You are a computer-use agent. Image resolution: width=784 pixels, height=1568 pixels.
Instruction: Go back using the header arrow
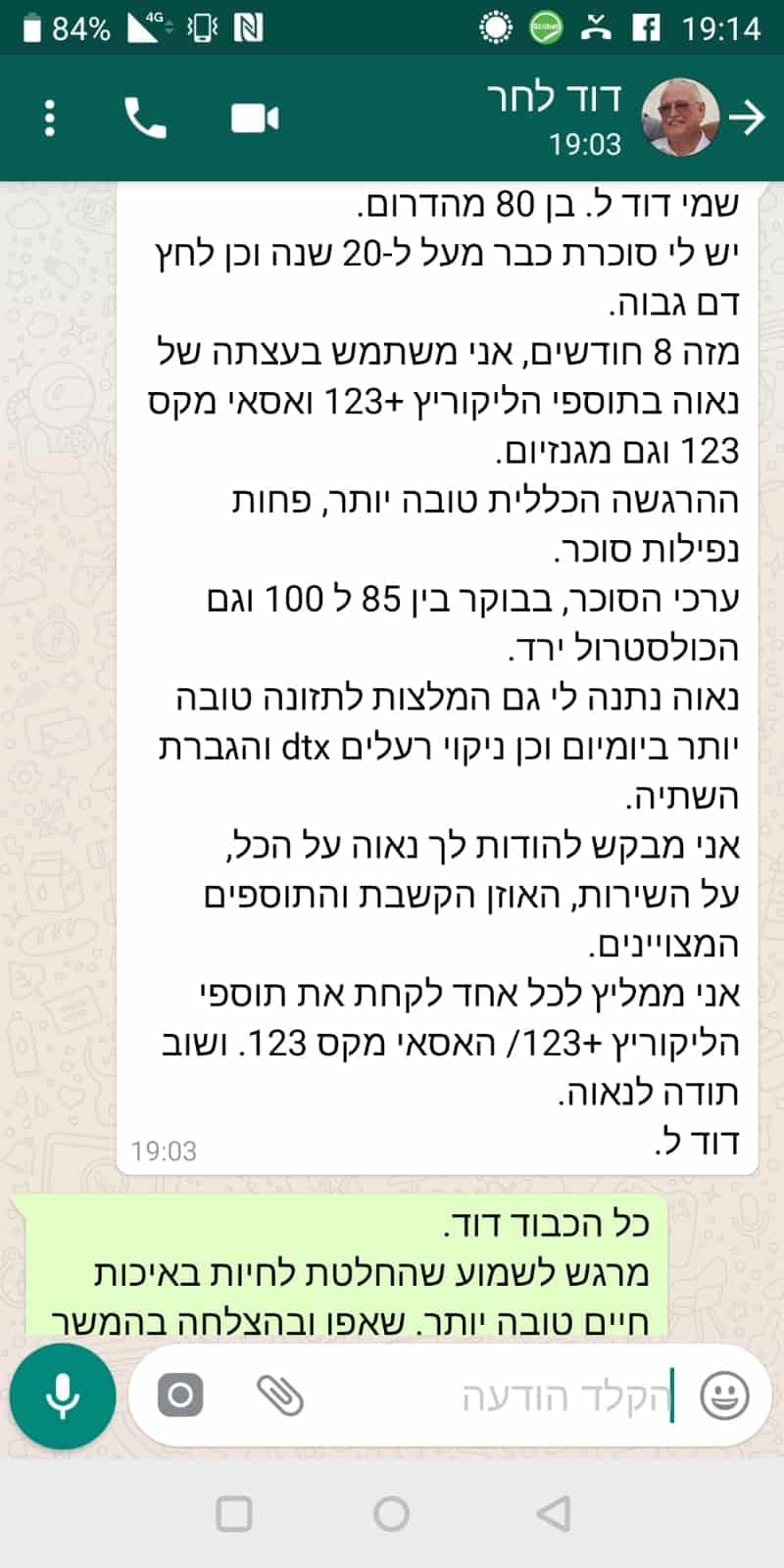coord(749,119)
